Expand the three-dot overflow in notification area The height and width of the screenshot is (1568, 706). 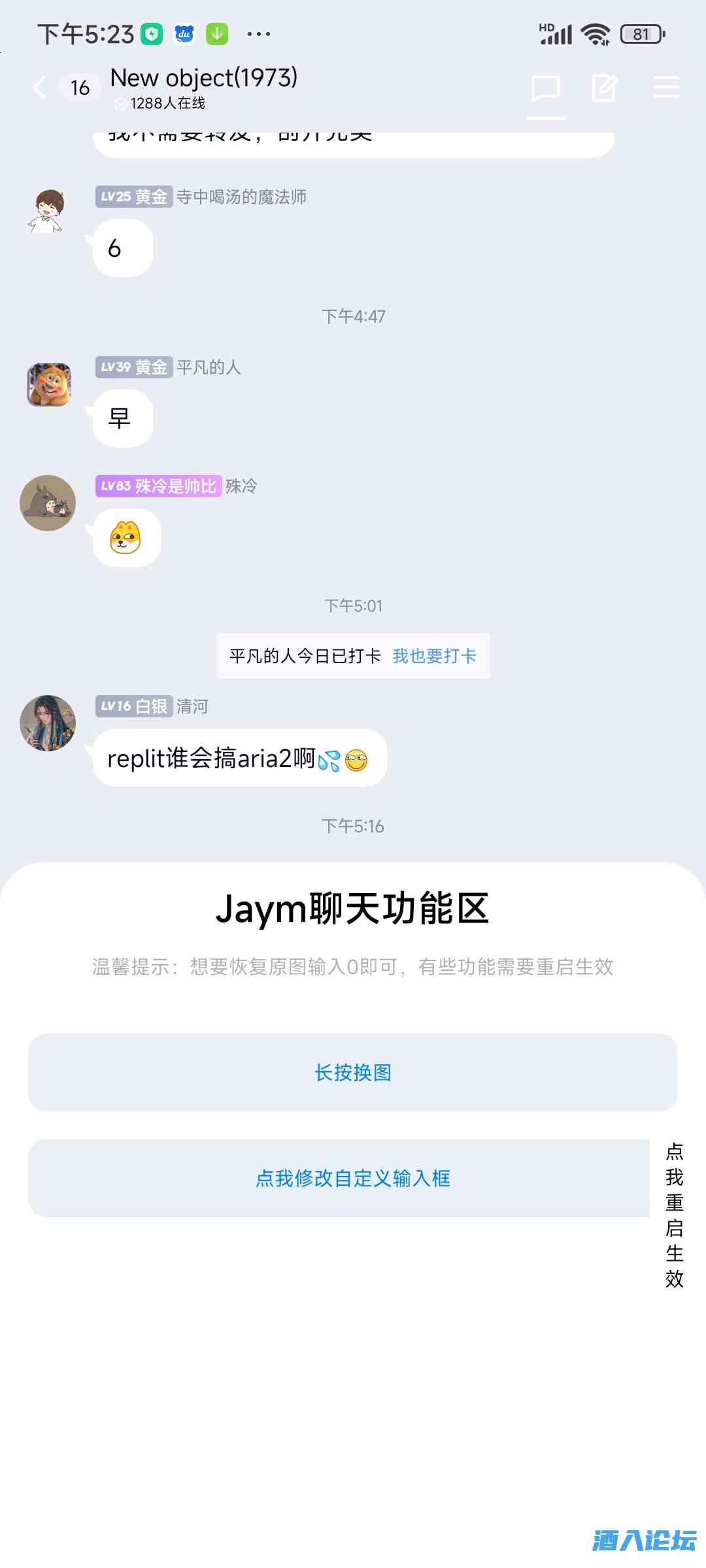click(x=260, y=34)
